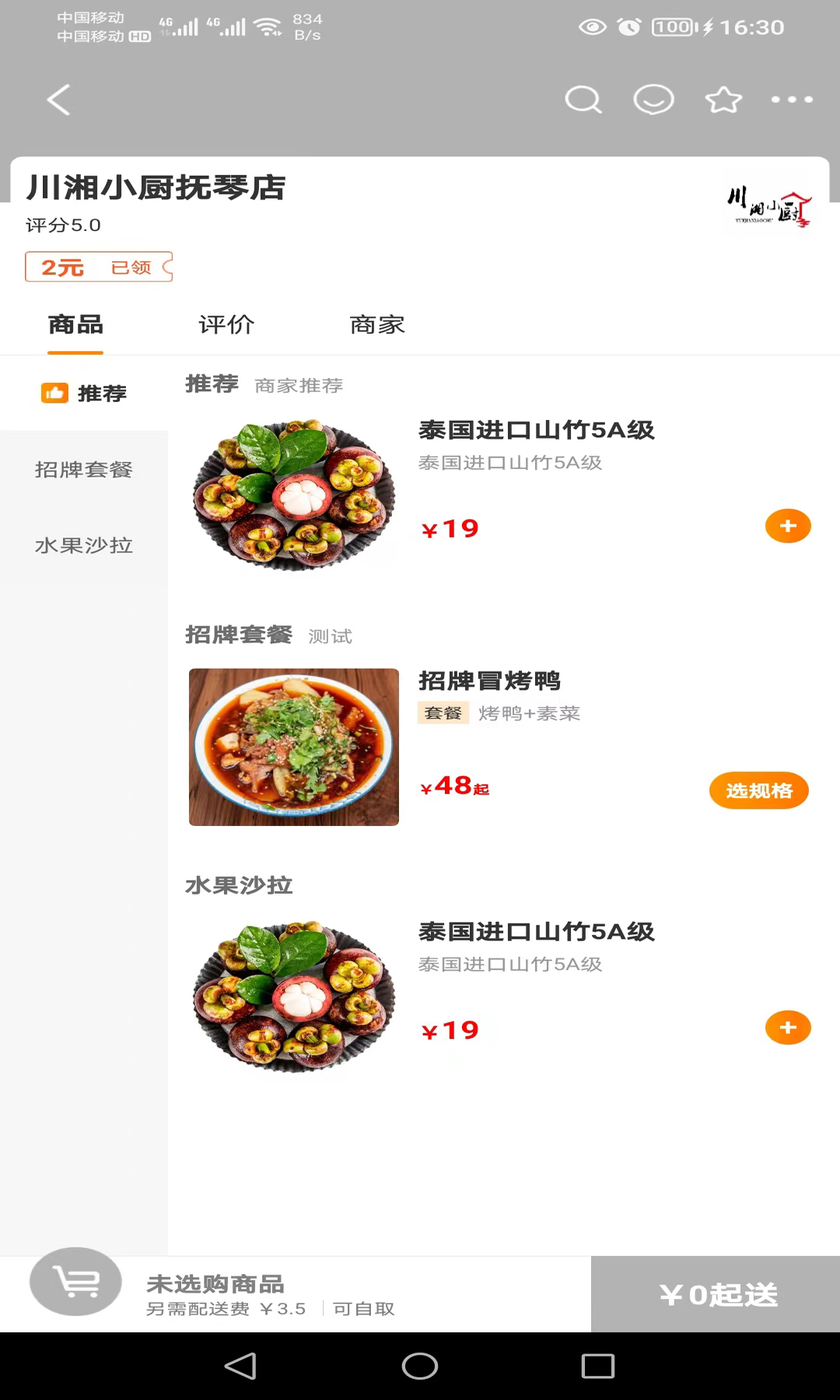Open 选规格 for 招牌冒烤鸭

[x=758, y=790]
